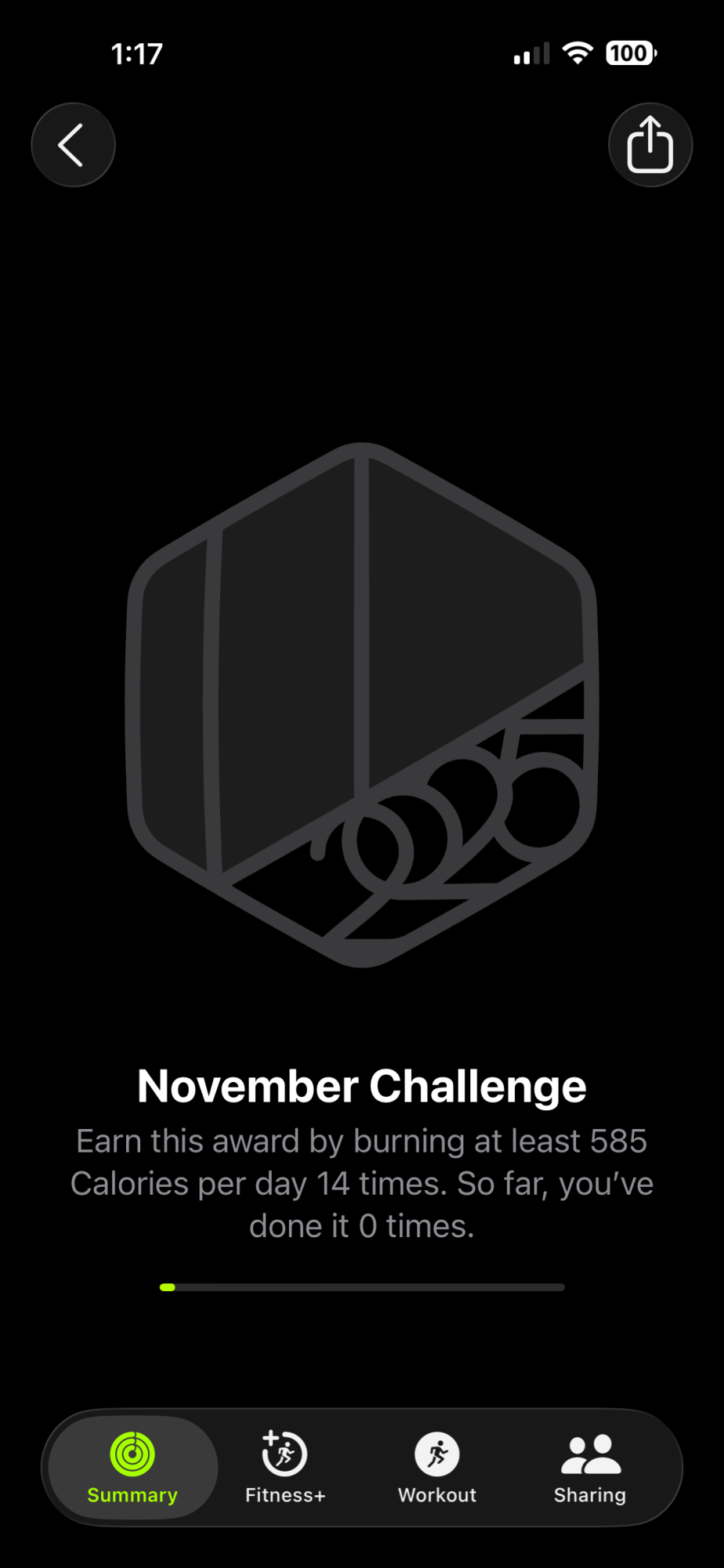Switch to the Summary tab

tap(132, 1466)
